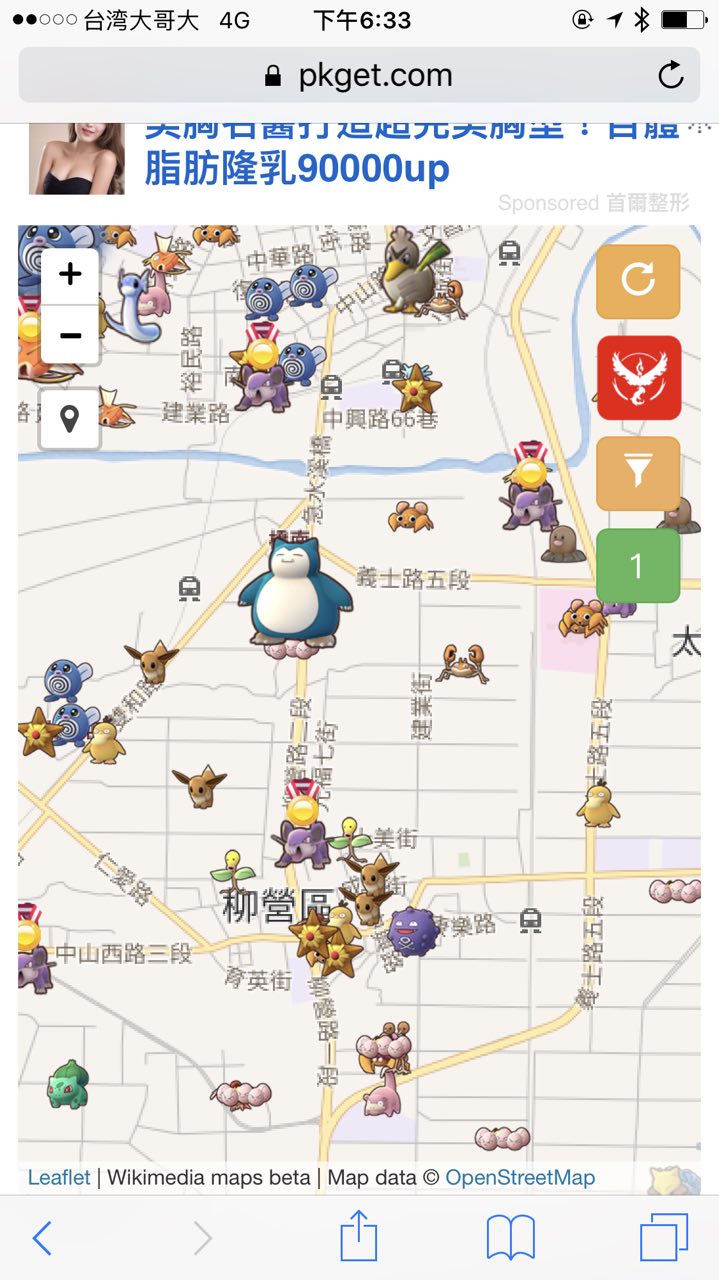Screen dimensions: 719x1280
Task: Open the Pokémon filter funnel
Action: point(638,473)
